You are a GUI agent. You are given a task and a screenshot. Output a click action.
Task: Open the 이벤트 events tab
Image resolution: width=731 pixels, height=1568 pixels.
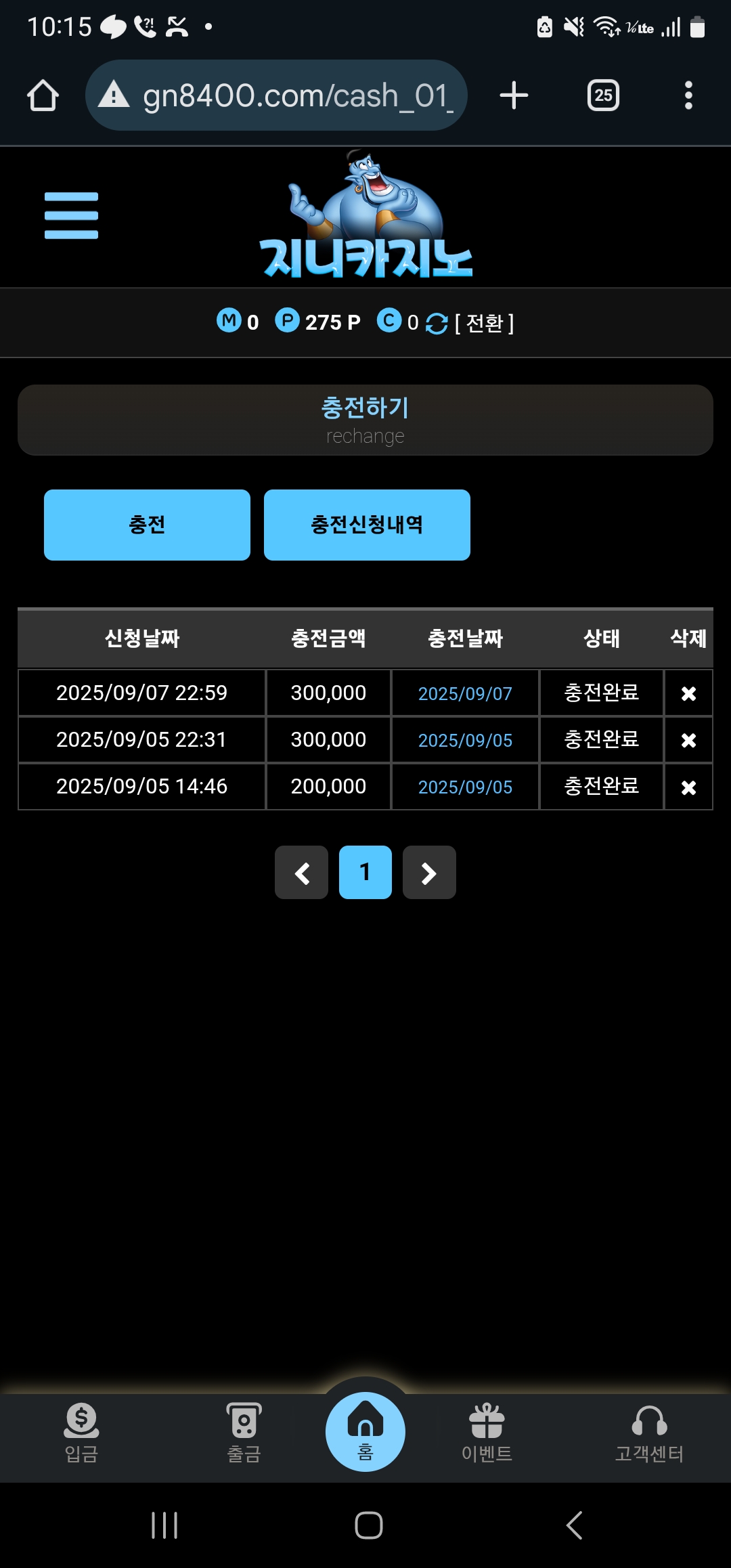(x=487, y=1433)
